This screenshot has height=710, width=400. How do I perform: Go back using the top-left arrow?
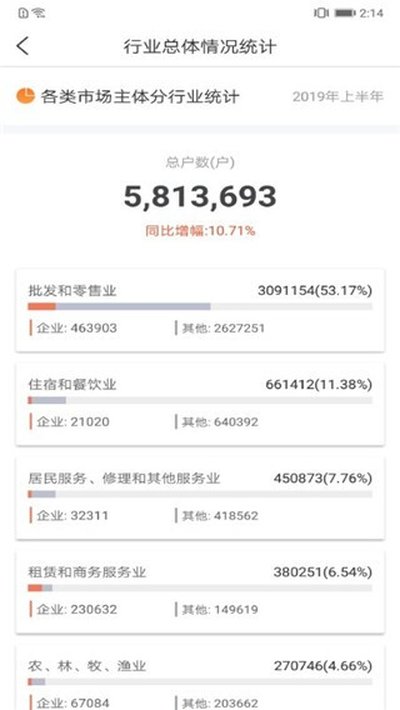[x=23, y=46]
